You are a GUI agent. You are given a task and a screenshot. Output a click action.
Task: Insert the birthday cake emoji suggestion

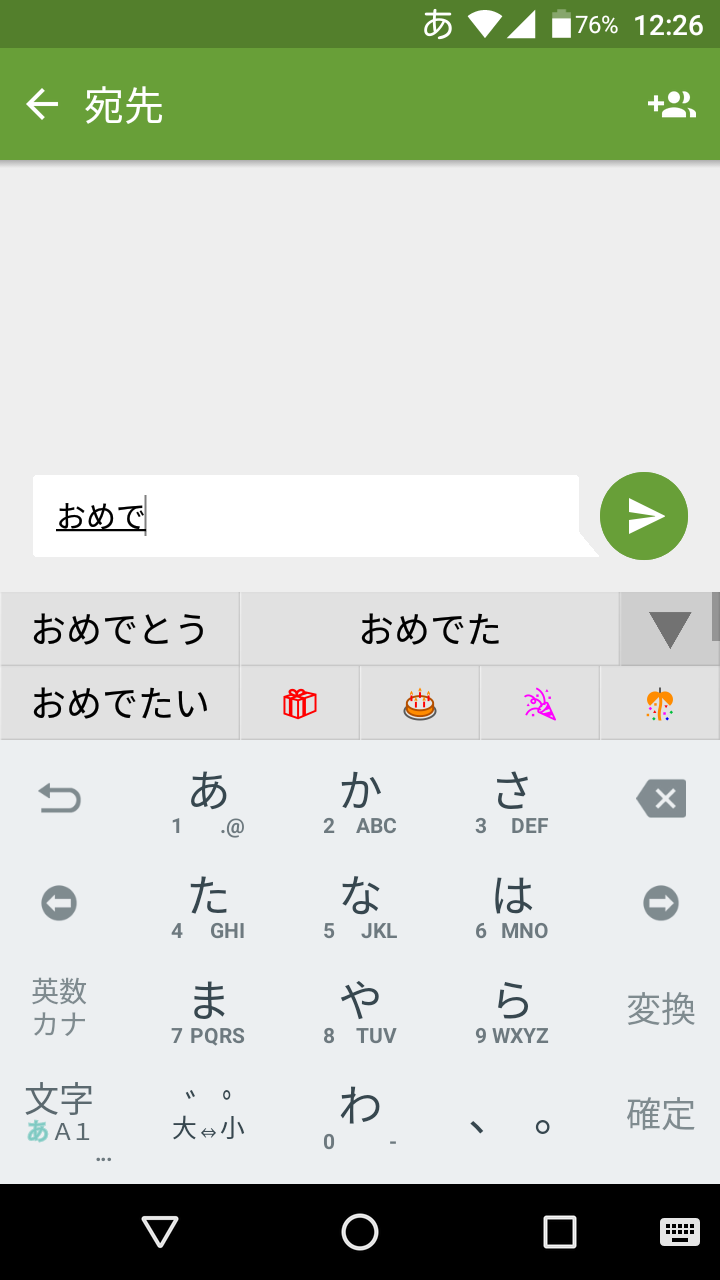(420, 704)
